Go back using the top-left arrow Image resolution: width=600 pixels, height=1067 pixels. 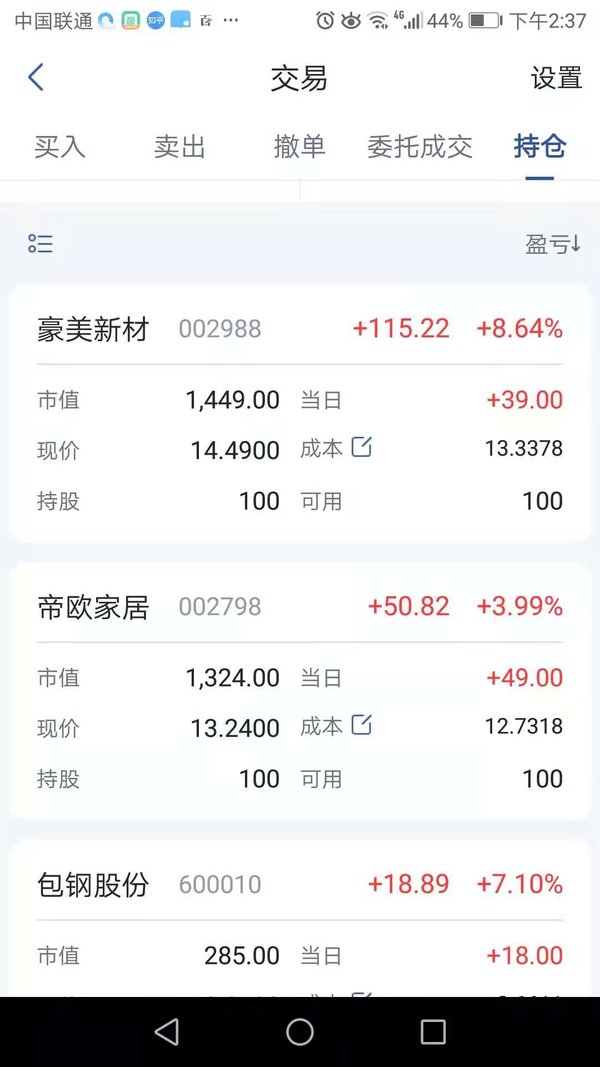[x=36, y=78]
